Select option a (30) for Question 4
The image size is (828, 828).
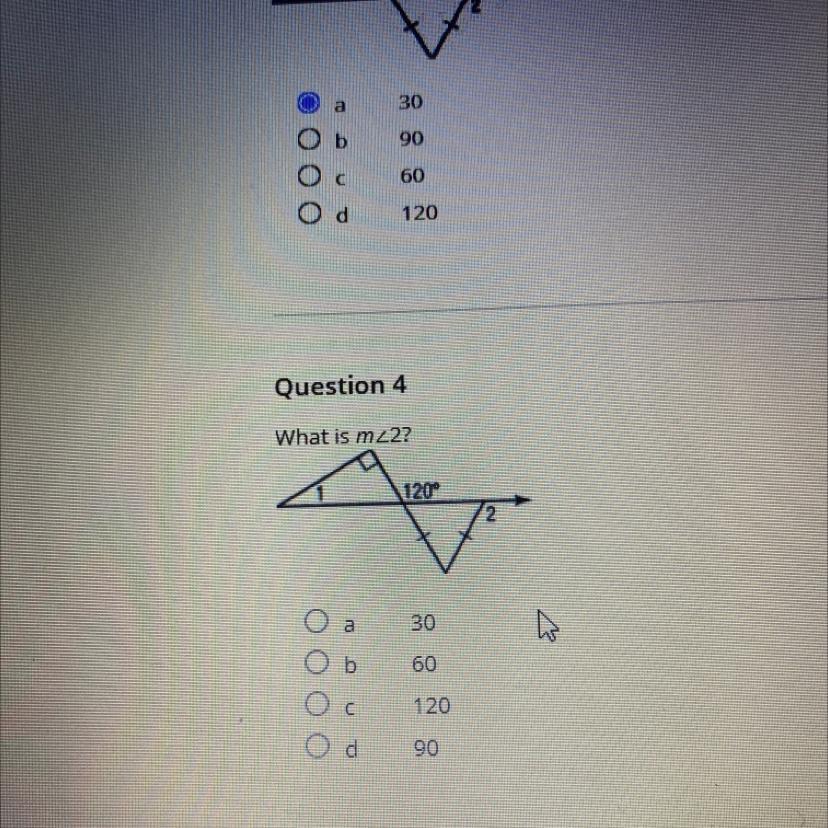pyautogui.click(x=314, y=624)
